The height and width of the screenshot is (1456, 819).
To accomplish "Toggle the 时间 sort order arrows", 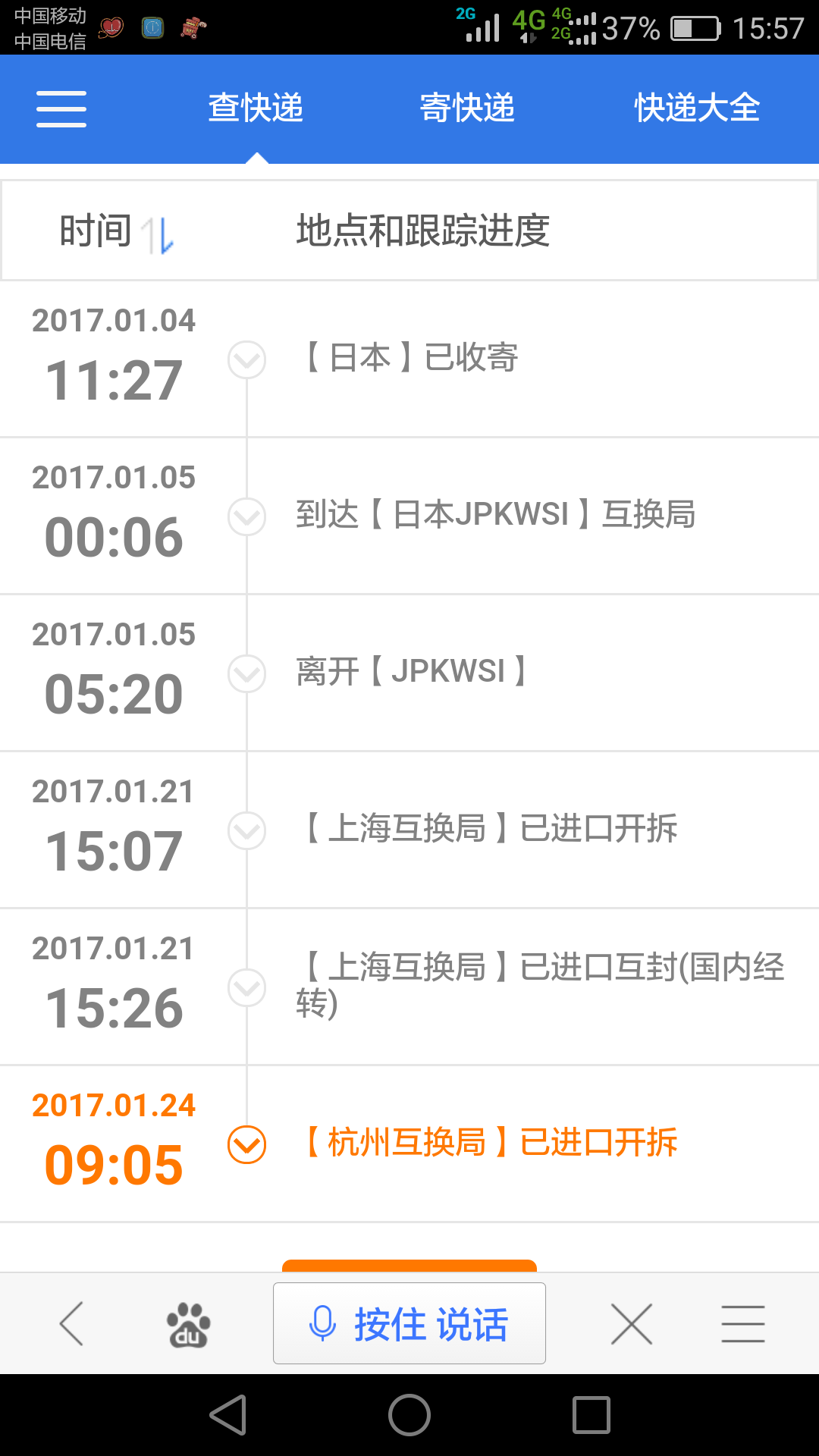I will pos(158,234).
